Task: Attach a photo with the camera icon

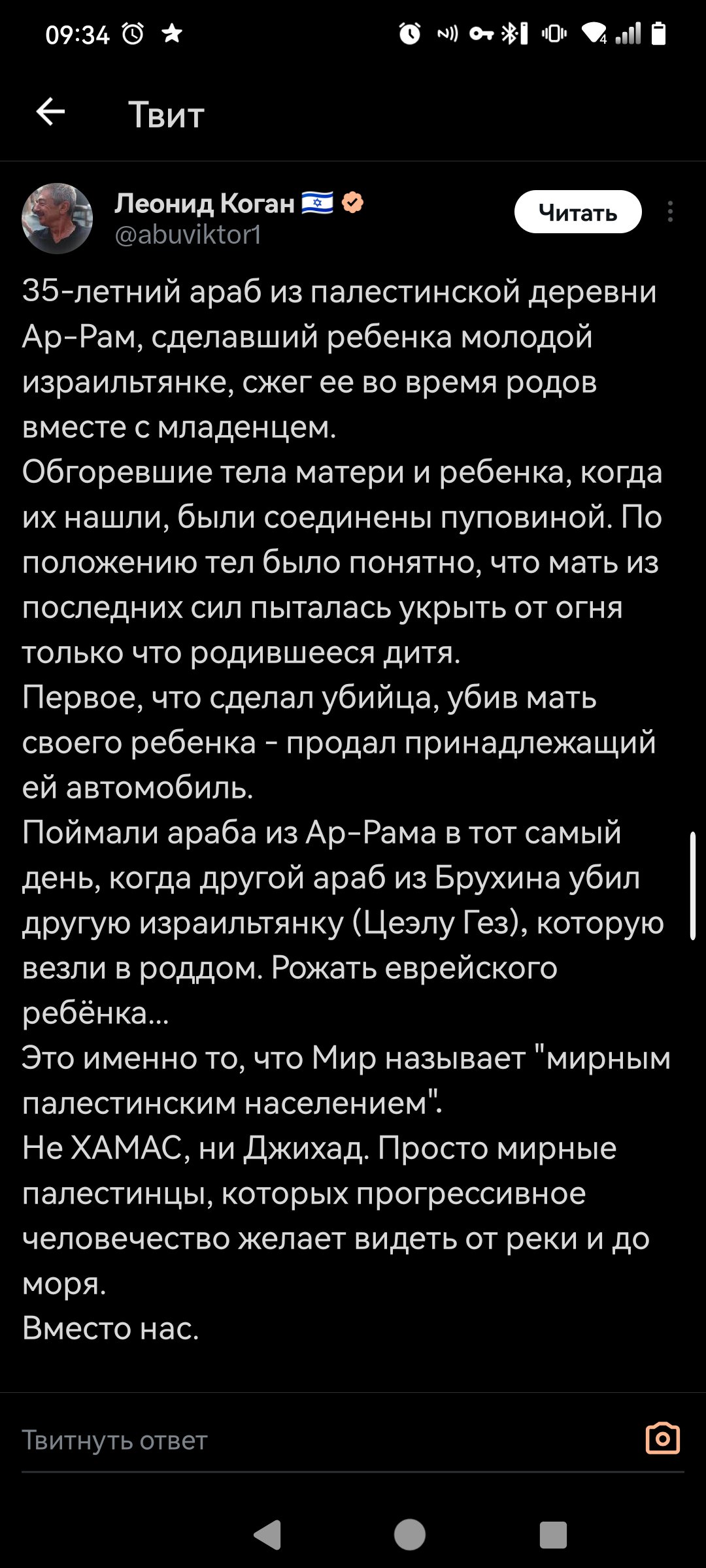Action: point(663,1439)
